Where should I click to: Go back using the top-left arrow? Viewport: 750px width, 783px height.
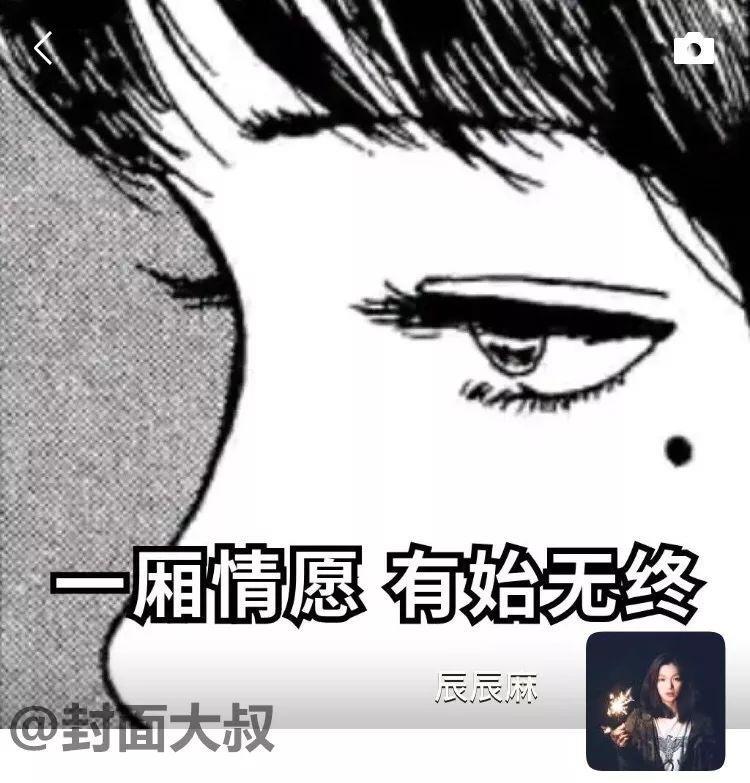[43, 48]
